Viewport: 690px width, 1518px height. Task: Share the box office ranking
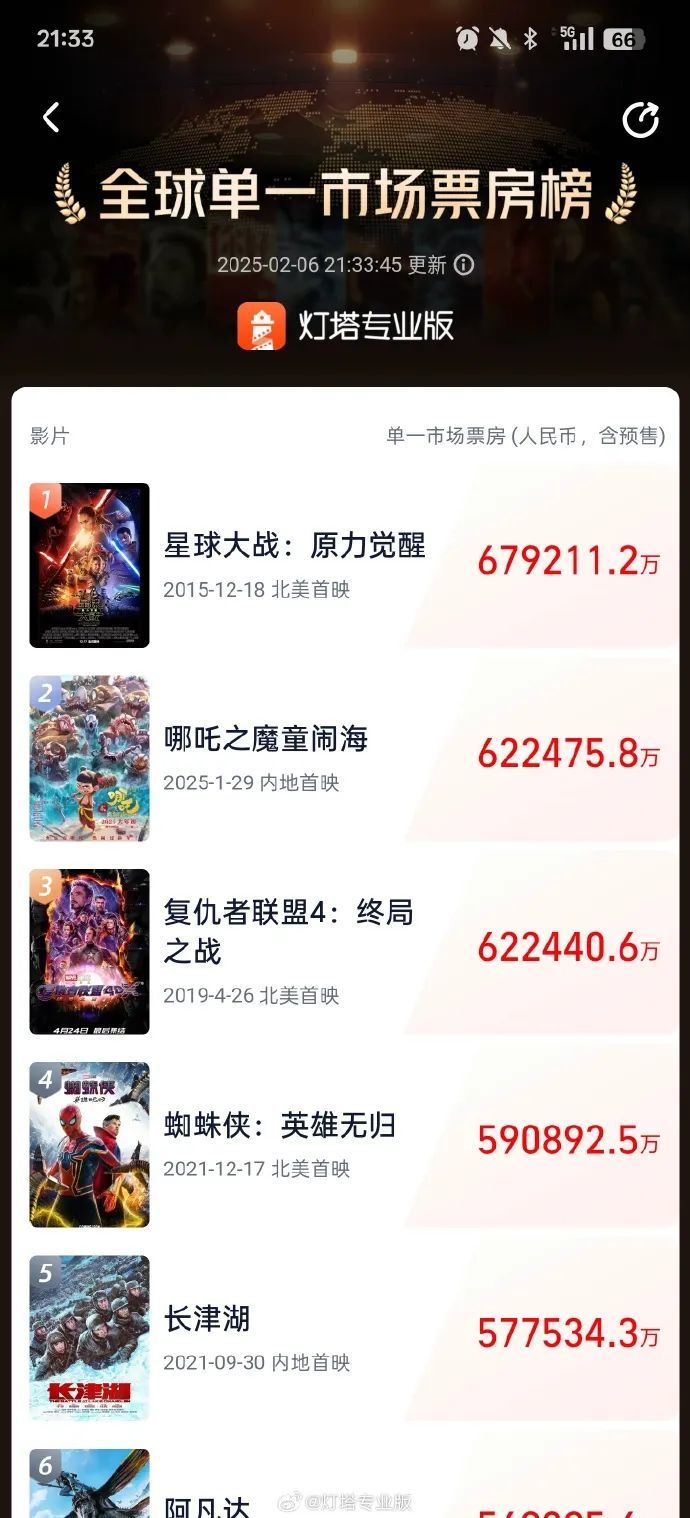click(x=640, y=119)
